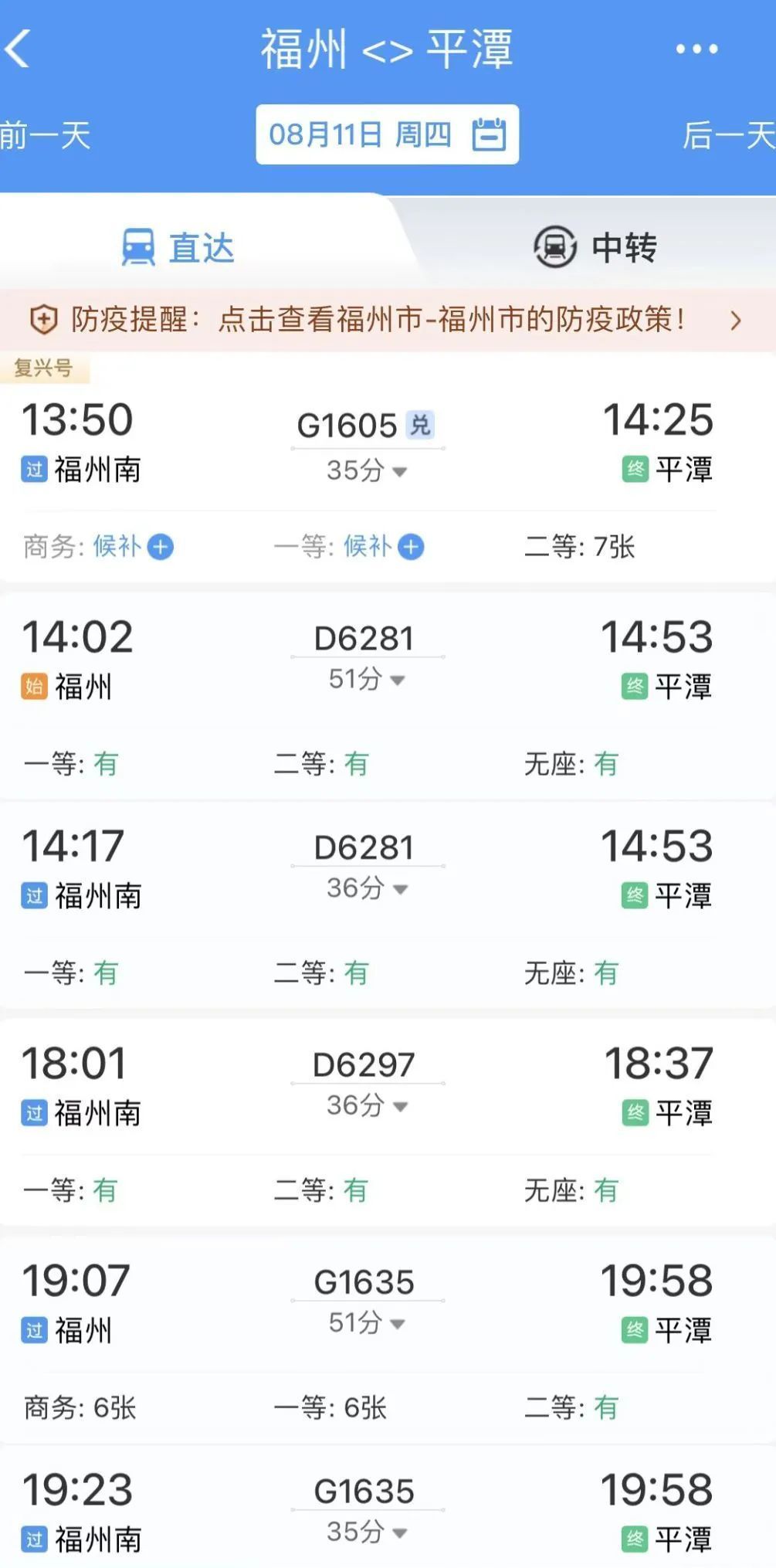
Task: Go to the previous day 前一天
Action: [45, 135]
